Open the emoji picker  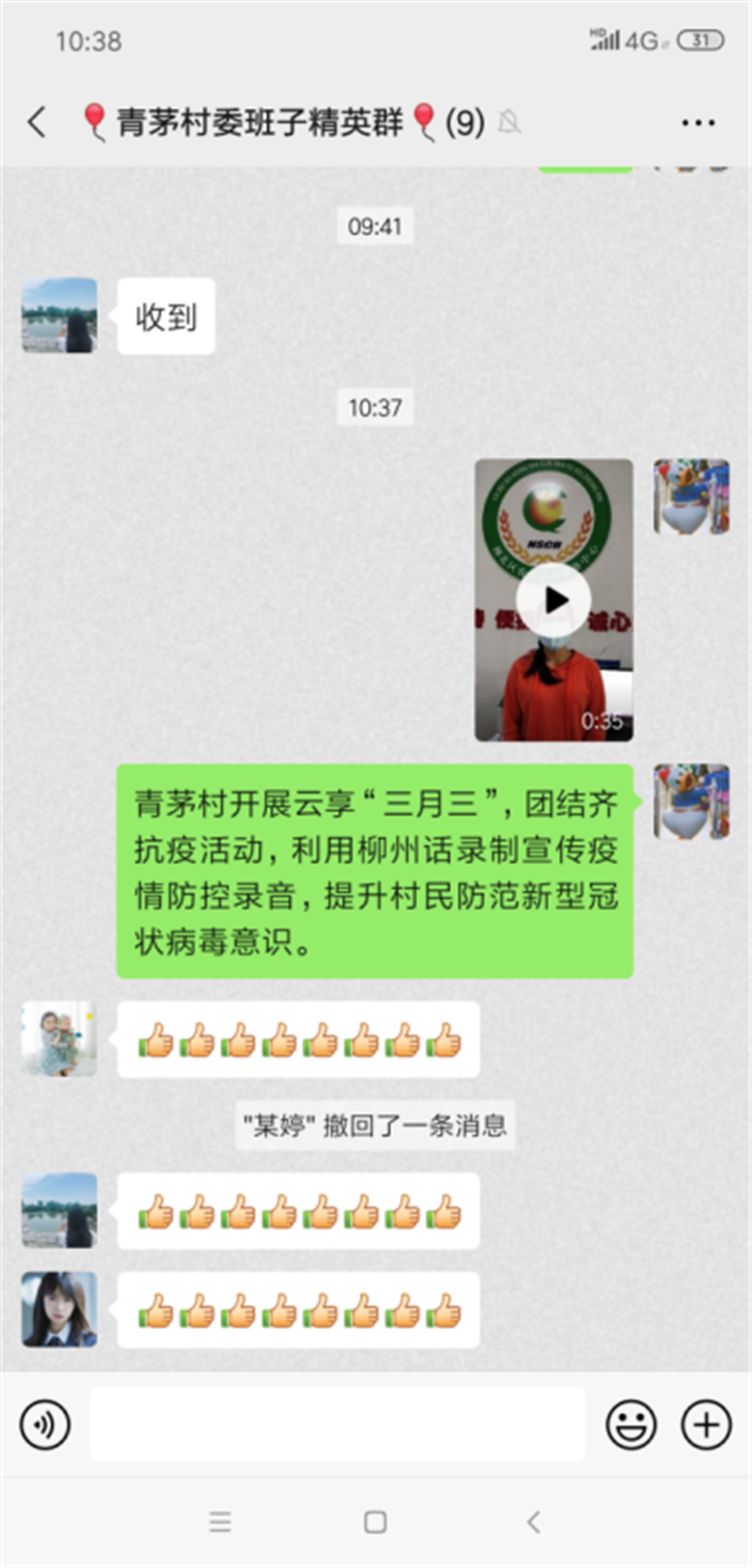(631, 1424)
